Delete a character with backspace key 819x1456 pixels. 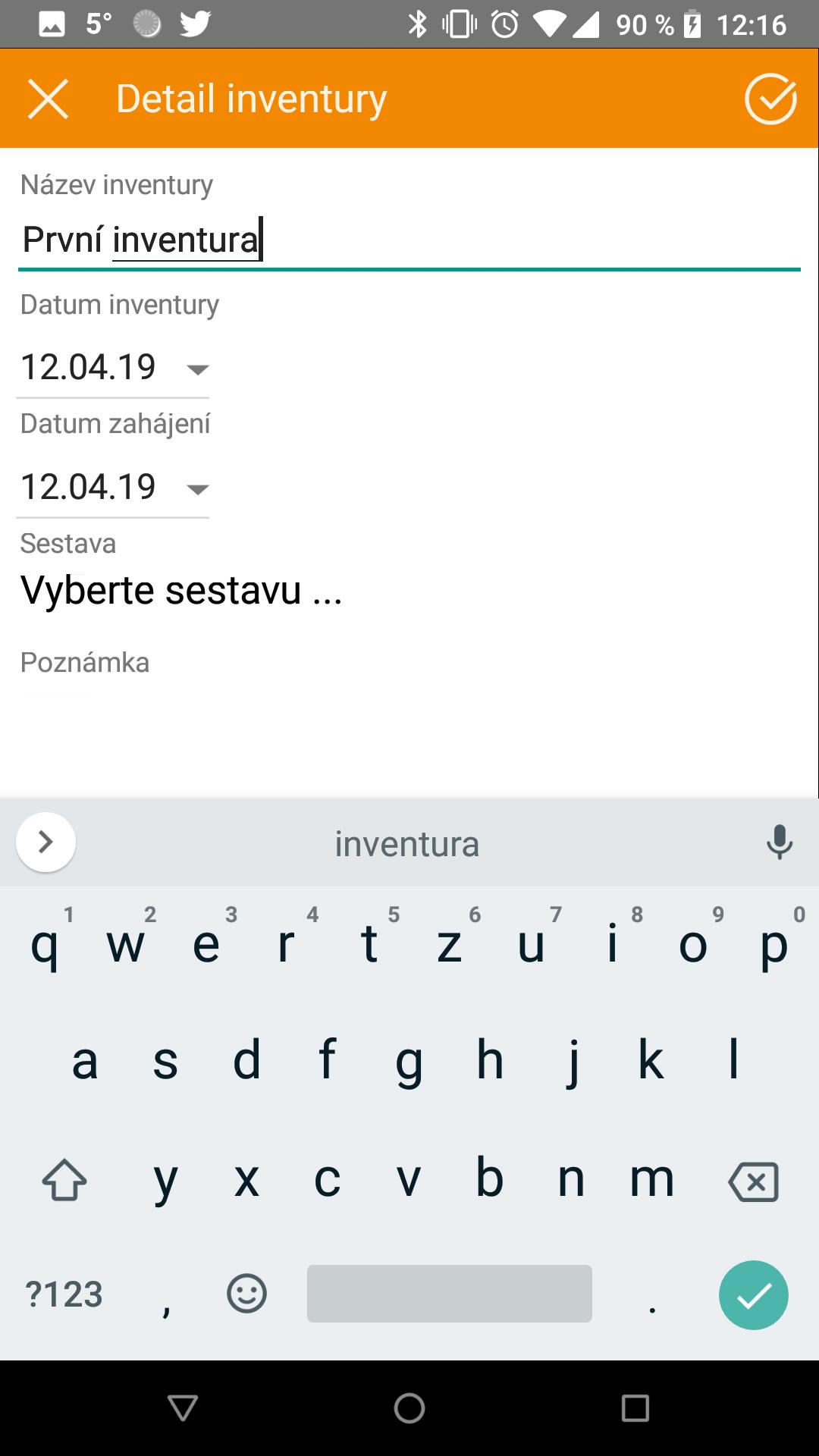[752, 1181]
